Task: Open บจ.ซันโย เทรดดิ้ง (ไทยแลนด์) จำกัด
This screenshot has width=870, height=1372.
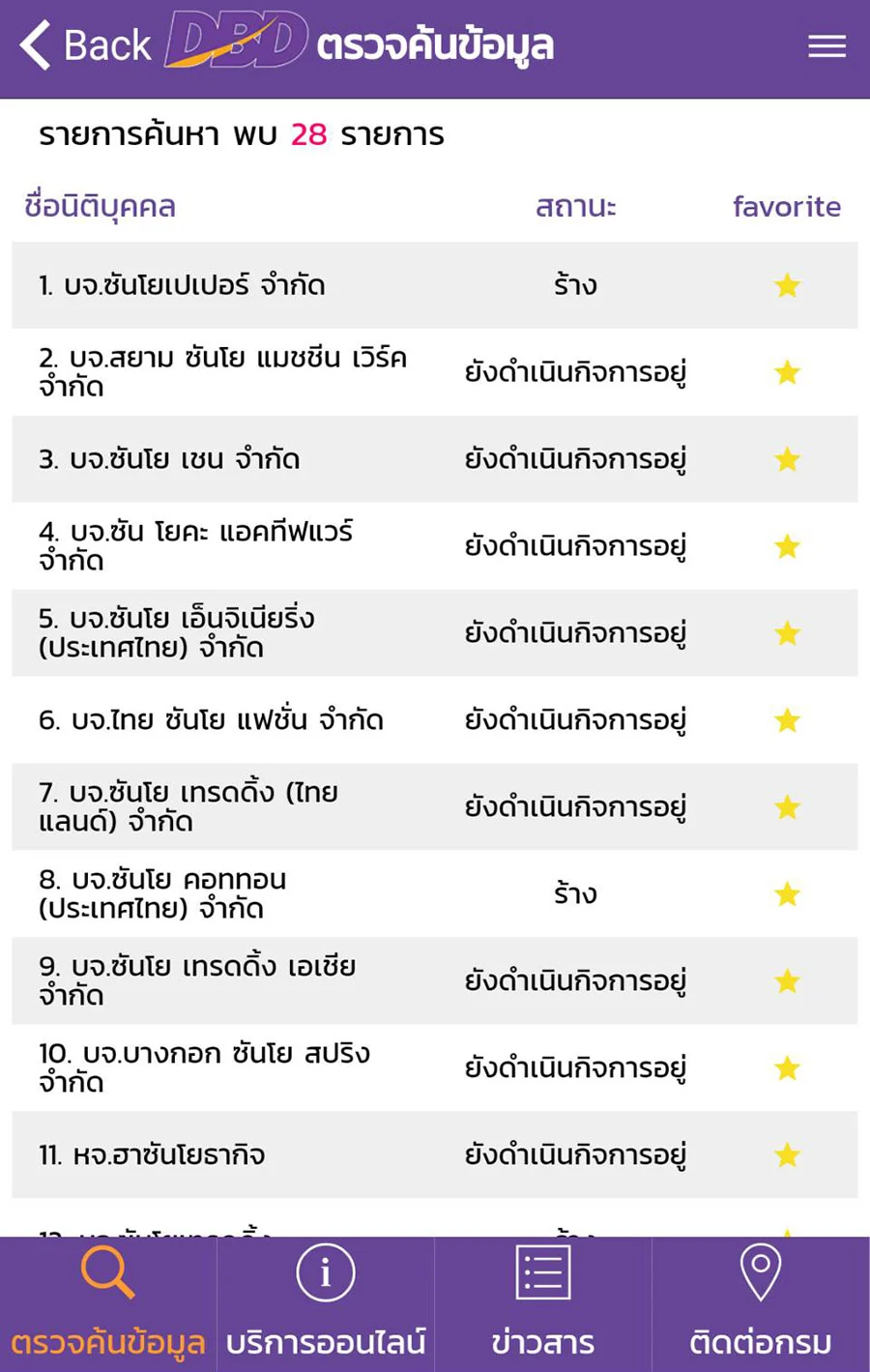Action: click(x=188, y=807)
